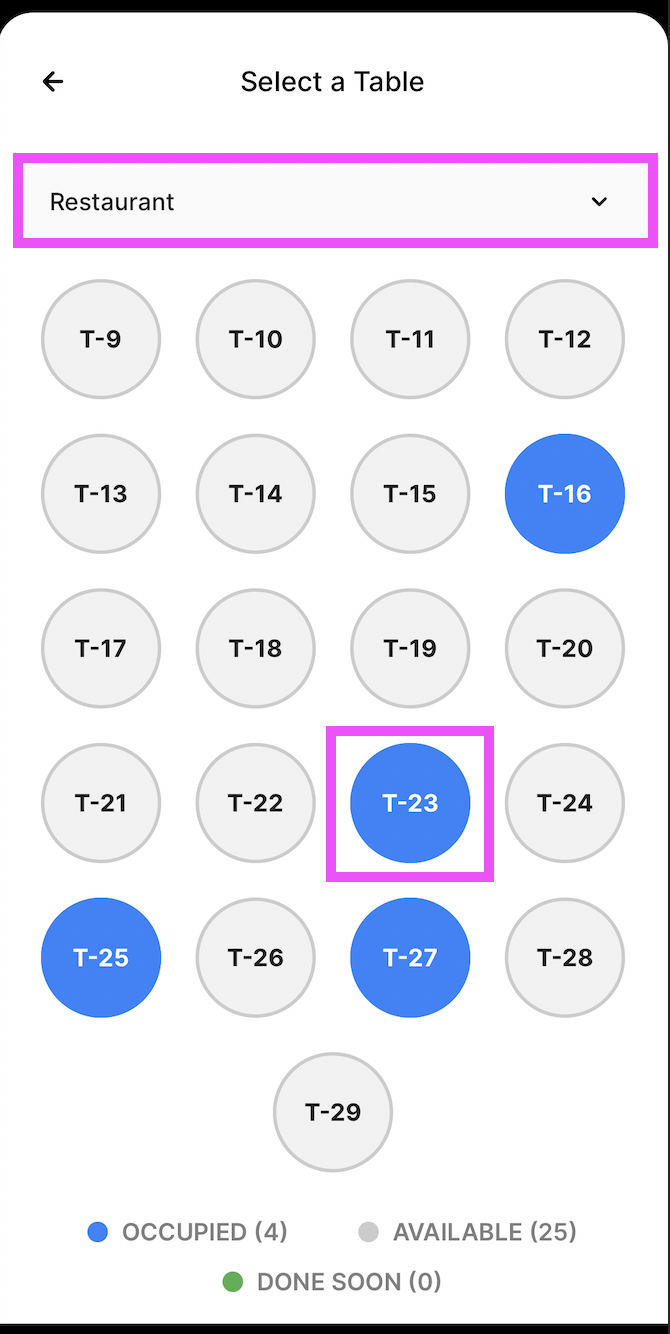Viewport: 670px width, 1334px height.
Task: Choose table T-10
Action: 256,339
